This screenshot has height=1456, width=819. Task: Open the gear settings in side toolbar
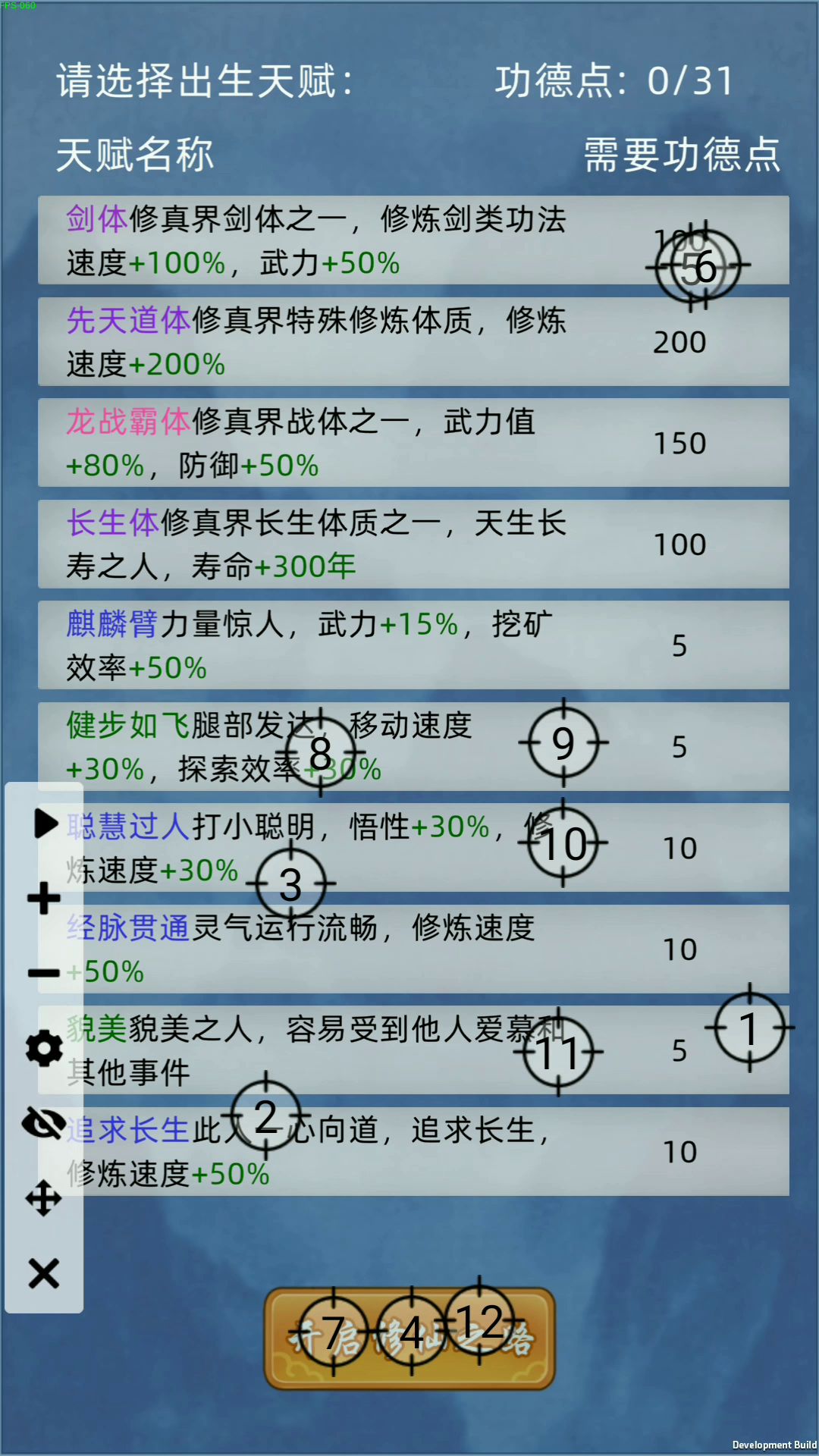44,1048
